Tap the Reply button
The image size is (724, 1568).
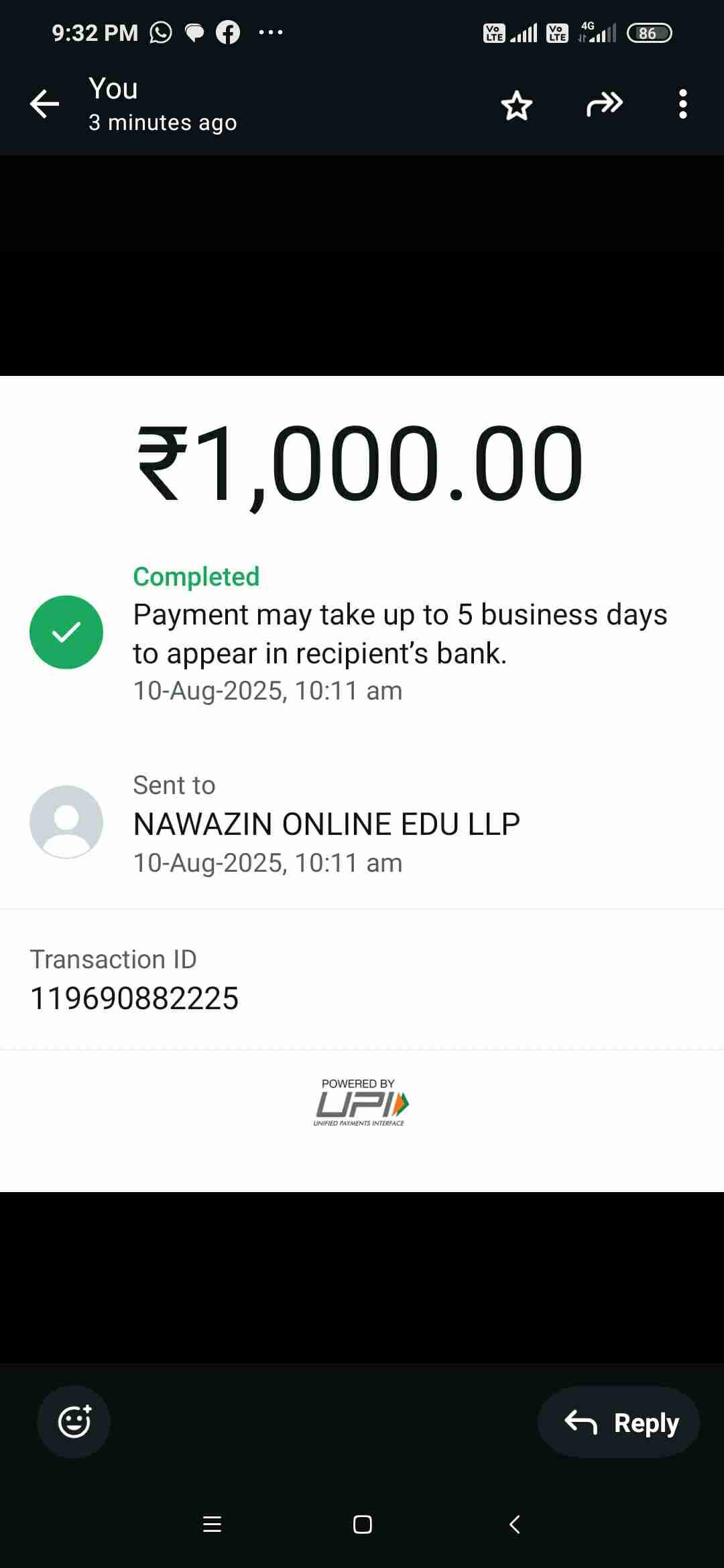[619, 1422]
